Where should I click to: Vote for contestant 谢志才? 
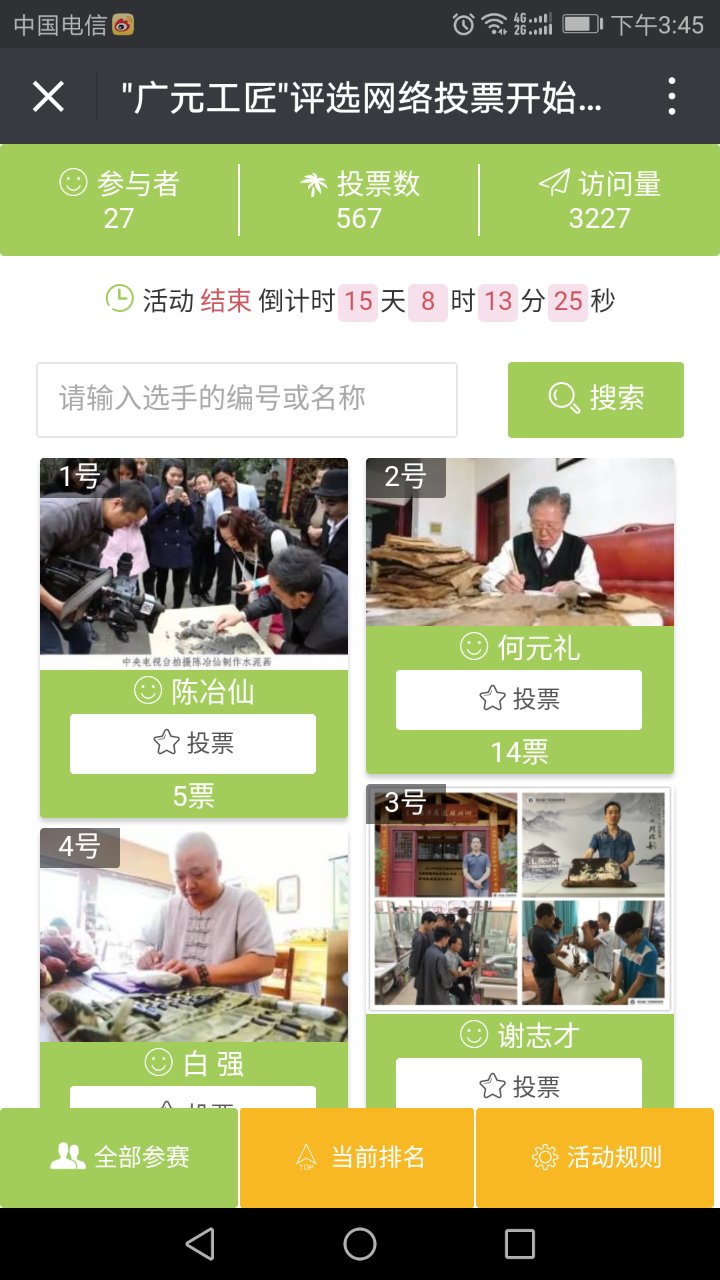[518, 1085]
